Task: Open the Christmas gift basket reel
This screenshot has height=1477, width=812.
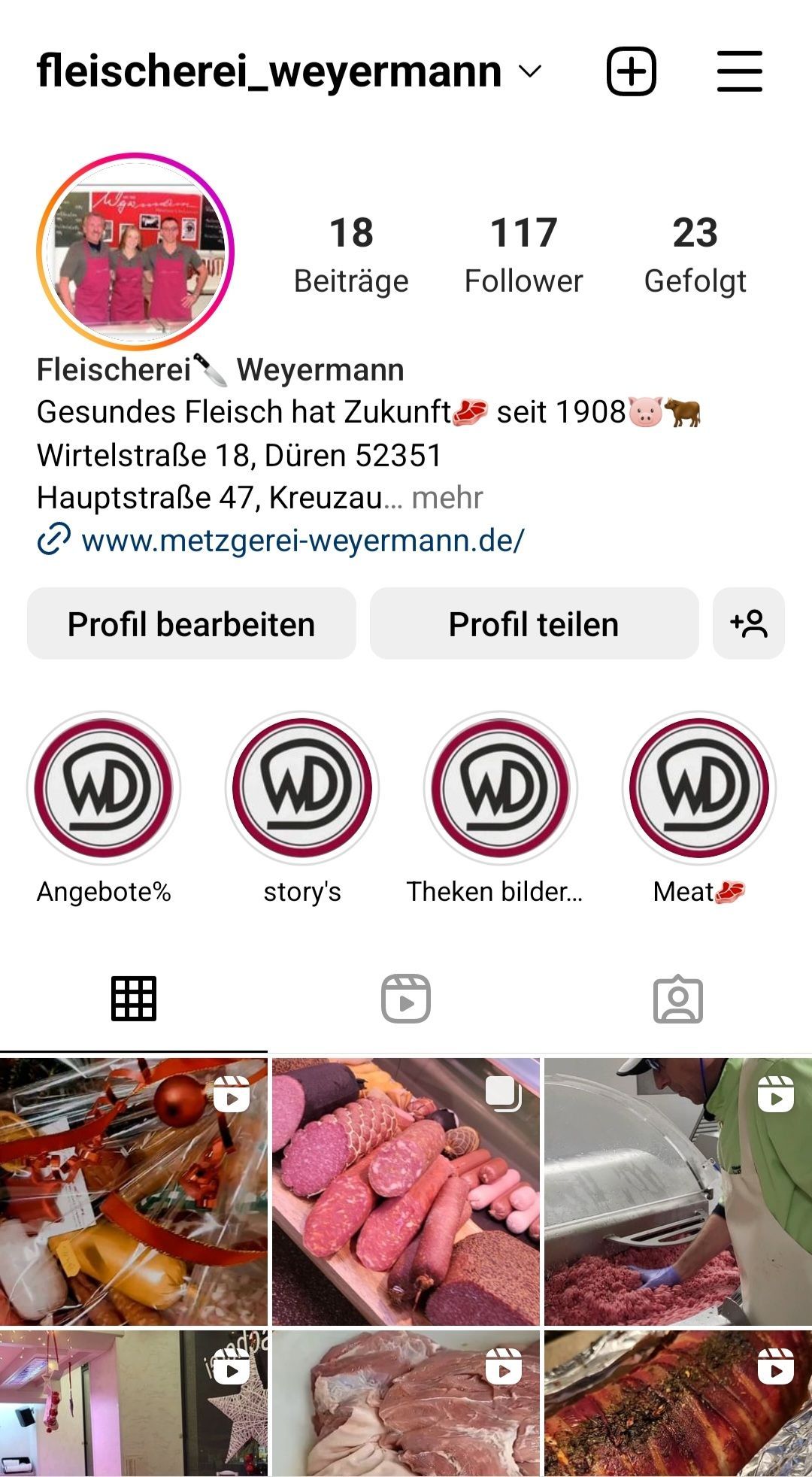Action: coord(134,1191)
